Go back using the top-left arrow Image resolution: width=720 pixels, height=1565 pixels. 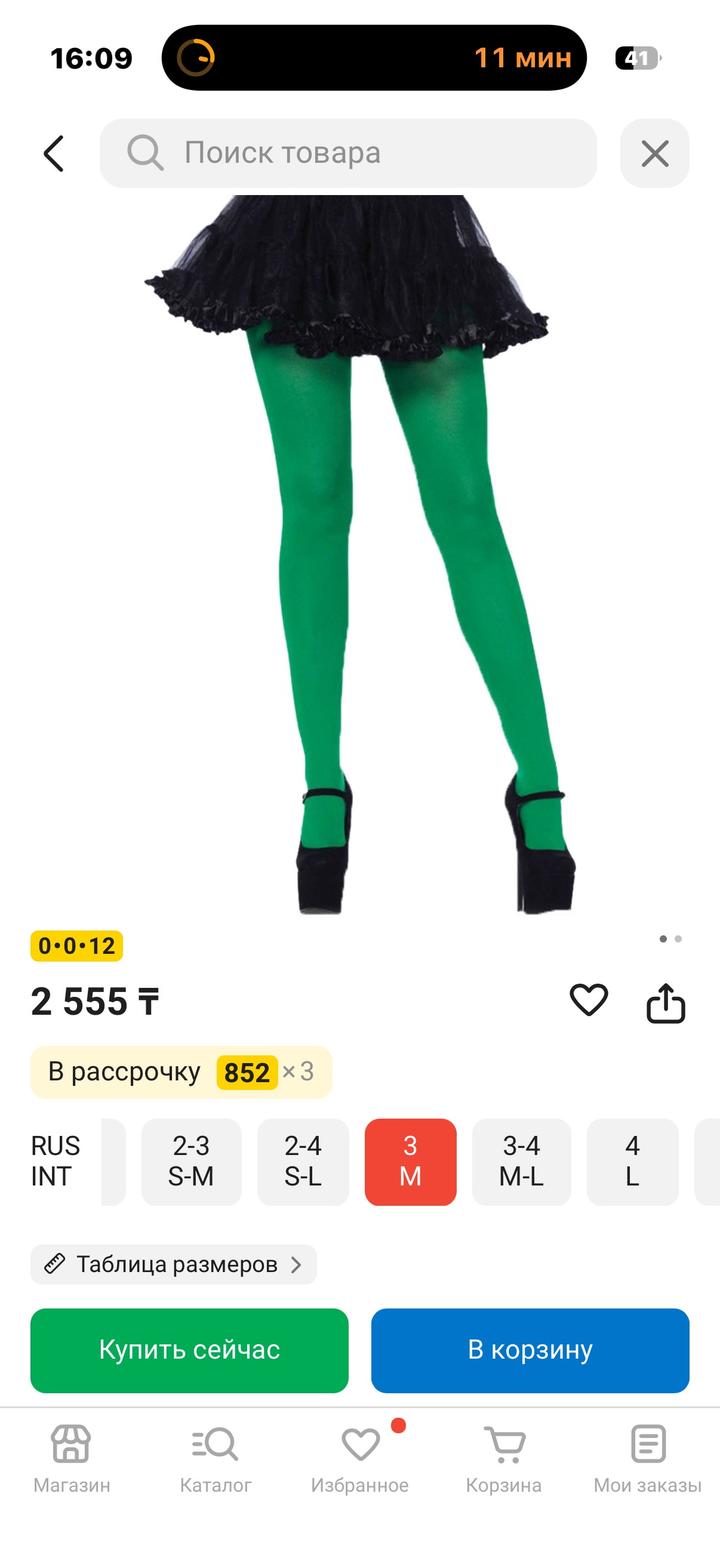tap(54, 153)
